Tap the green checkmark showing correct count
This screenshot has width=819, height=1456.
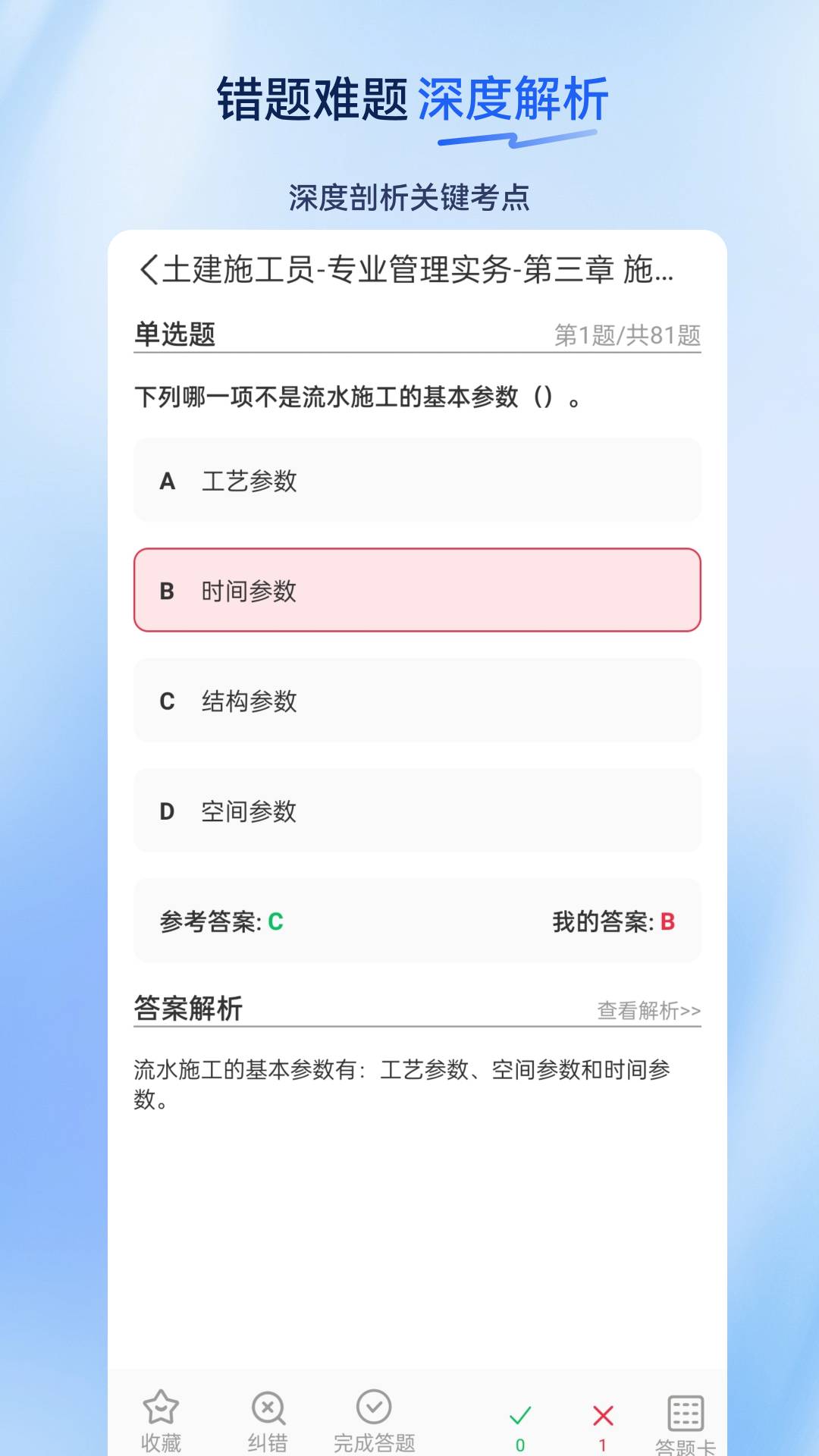tap(519, 1412)
